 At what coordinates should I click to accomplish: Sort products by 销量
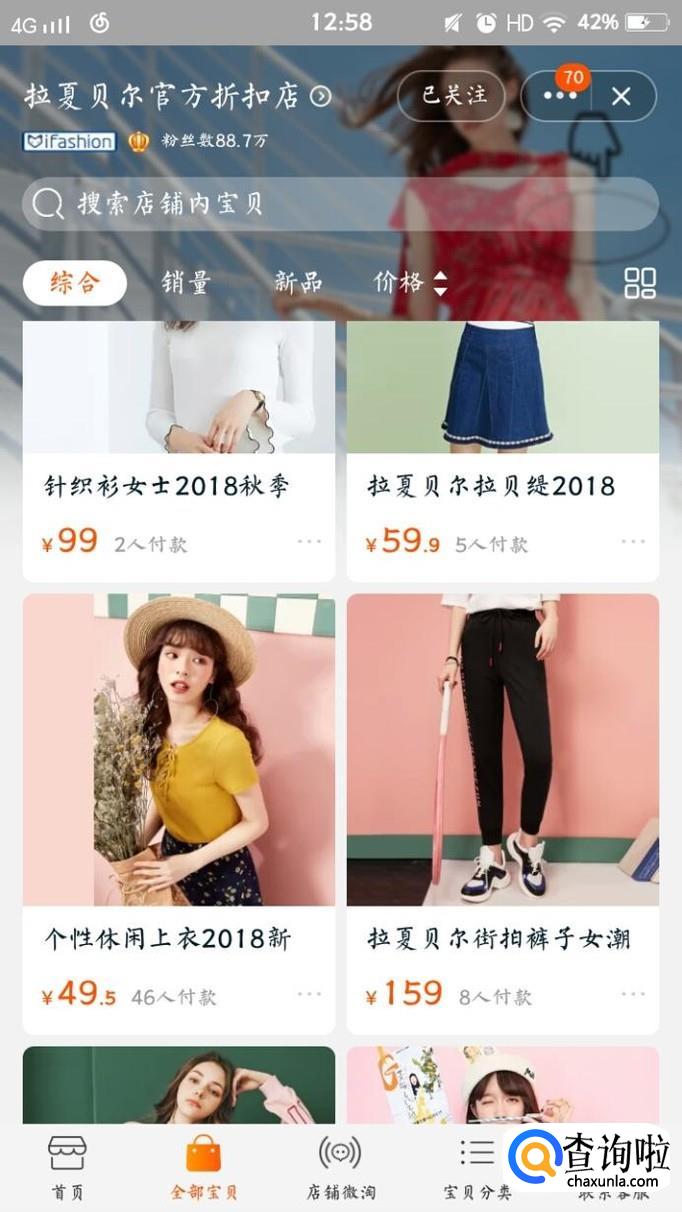point(186,283)
